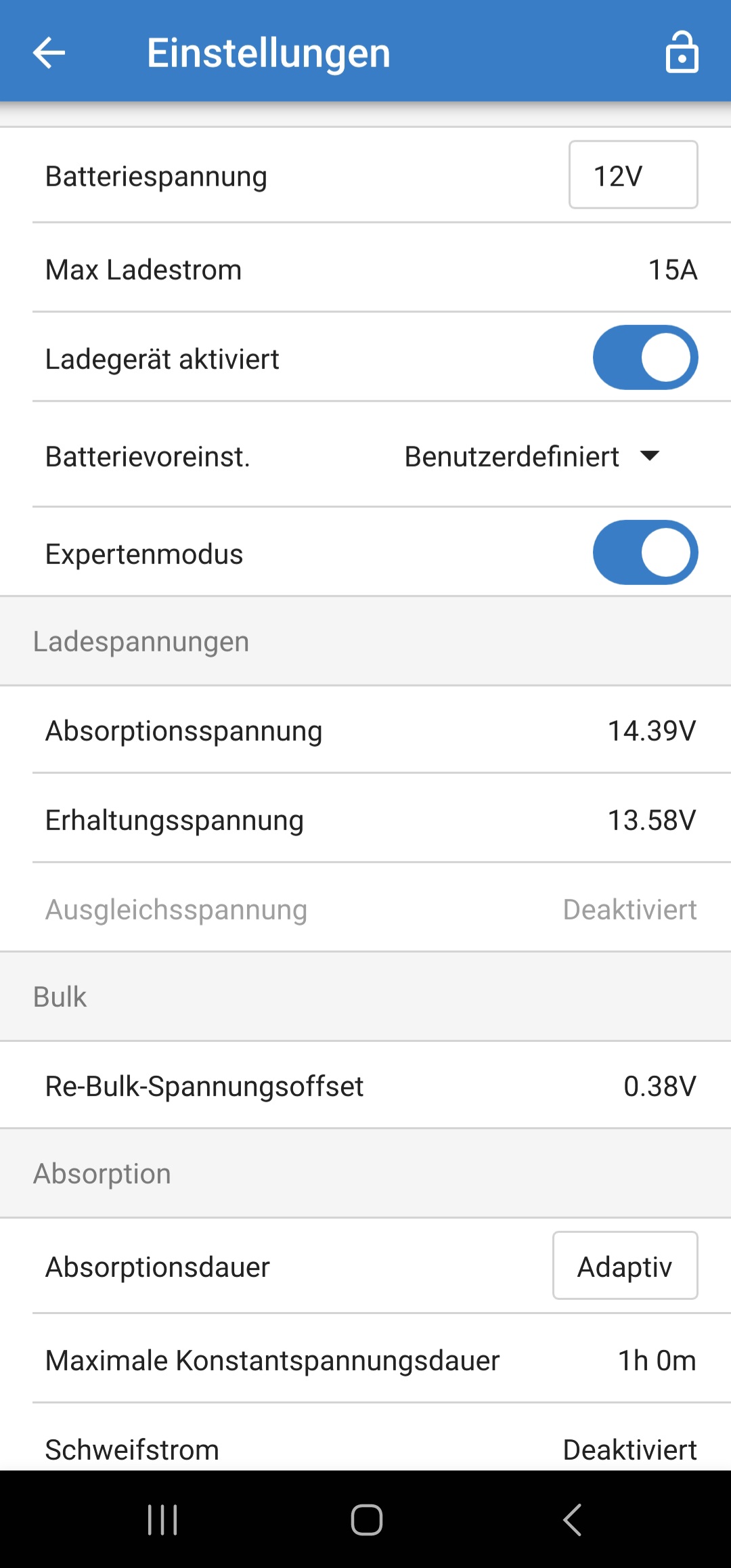731x1568 pixels.
Task: Disable the Expertenmodus switch
Action: point(645,552)
